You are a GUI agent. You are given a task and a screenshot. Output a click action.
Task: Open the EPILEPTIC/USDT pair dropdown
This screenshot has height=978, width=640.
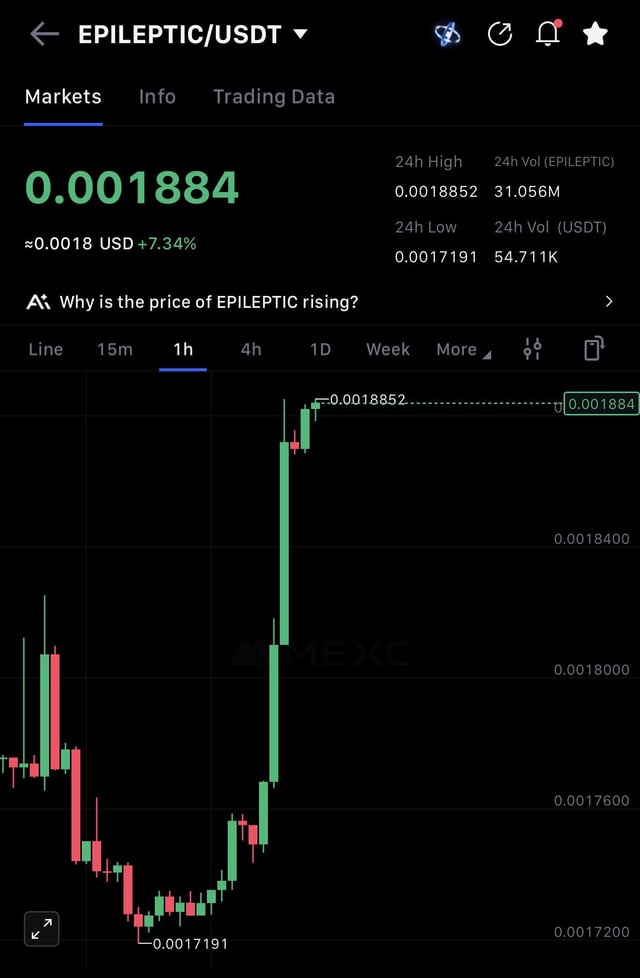(300, 34)
